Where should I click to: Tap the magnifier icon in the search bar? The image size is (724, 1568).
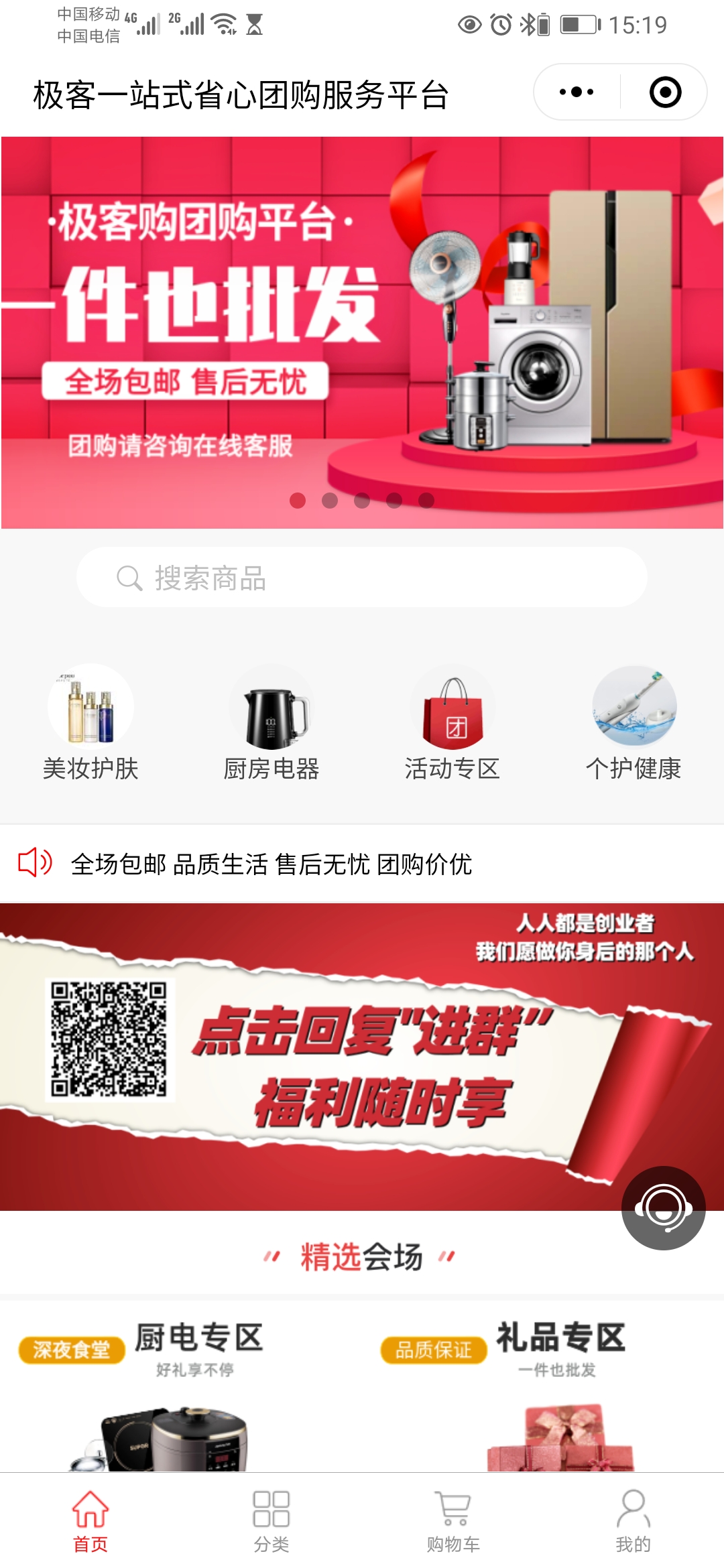(x=127, y=578)
